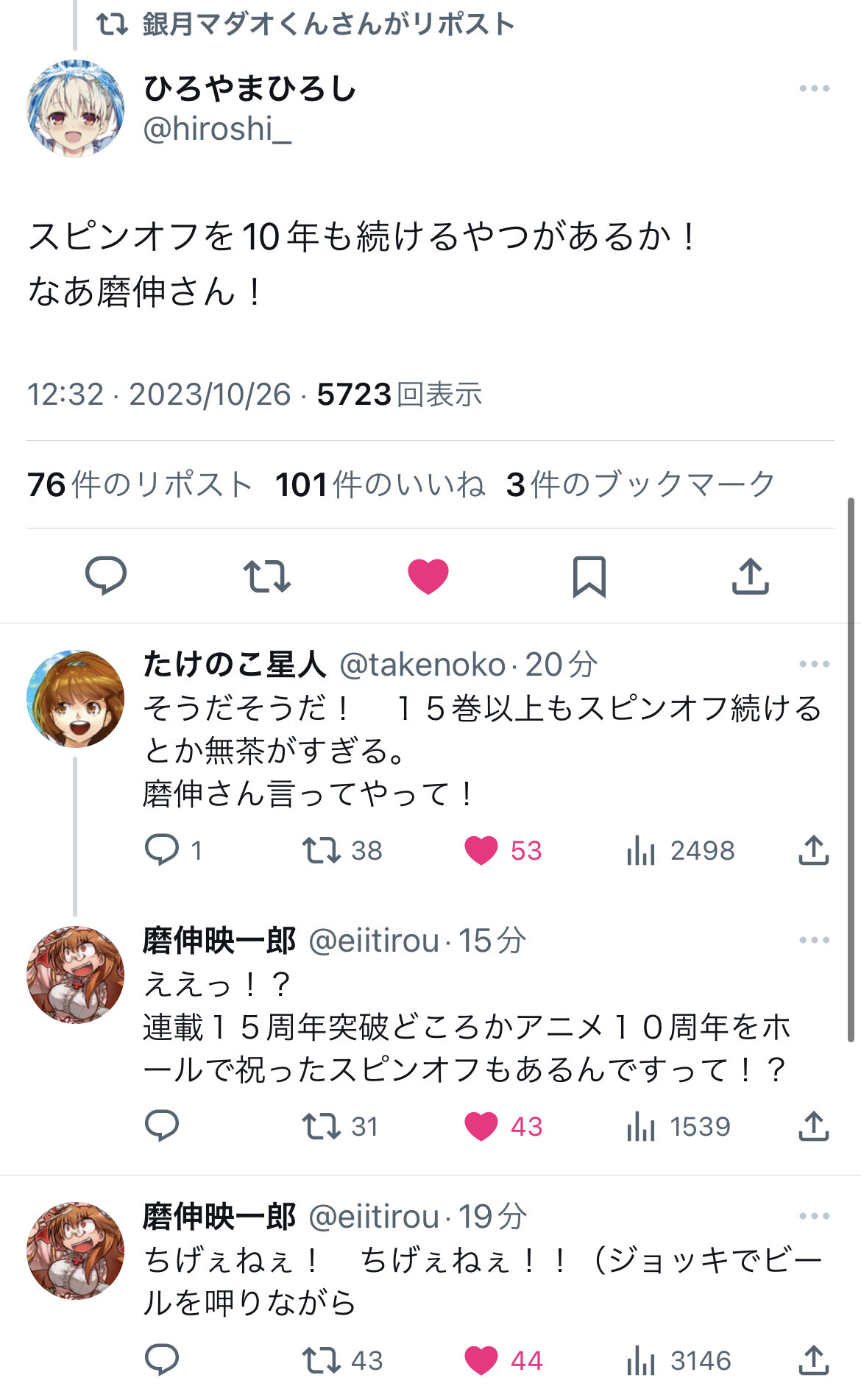Repost たけのこ星人's reply with 38 reposts

click(x=322, y=850)
